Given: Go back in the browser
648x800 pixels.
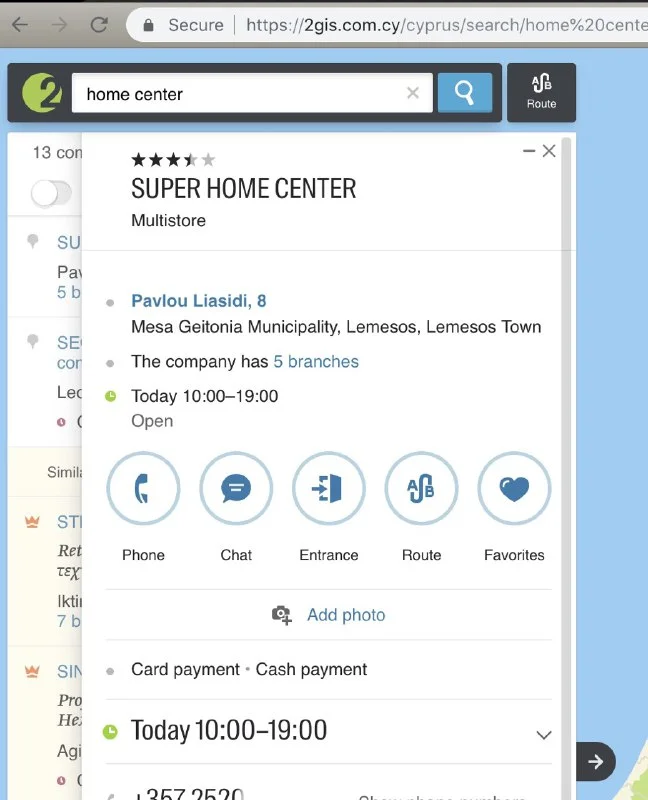Looking at the screenshot, I should [20, 25].
